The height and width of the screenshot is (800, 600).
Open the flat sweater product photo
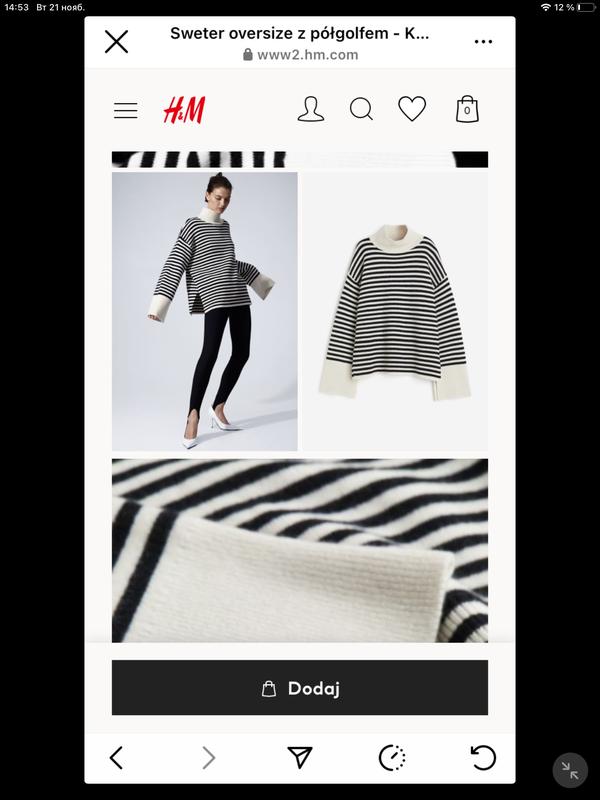pos(395,311)
